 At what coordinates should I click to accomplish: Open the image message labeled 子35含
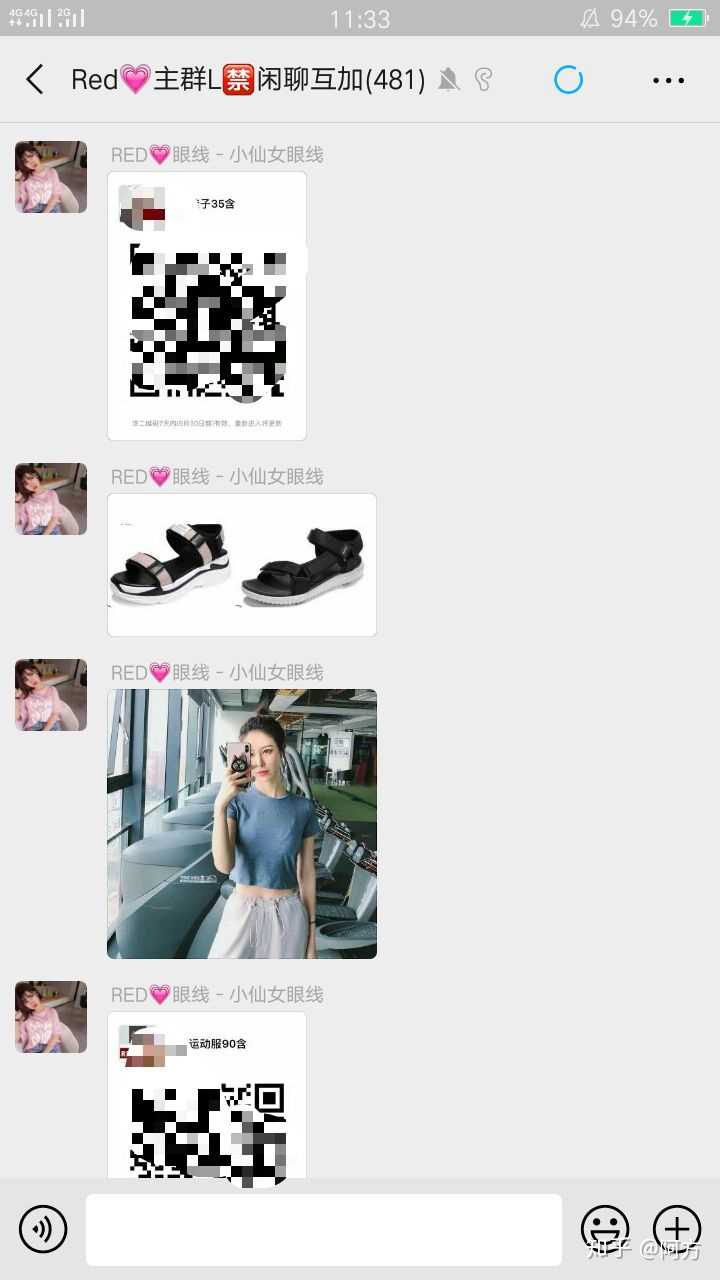point(207,306)
